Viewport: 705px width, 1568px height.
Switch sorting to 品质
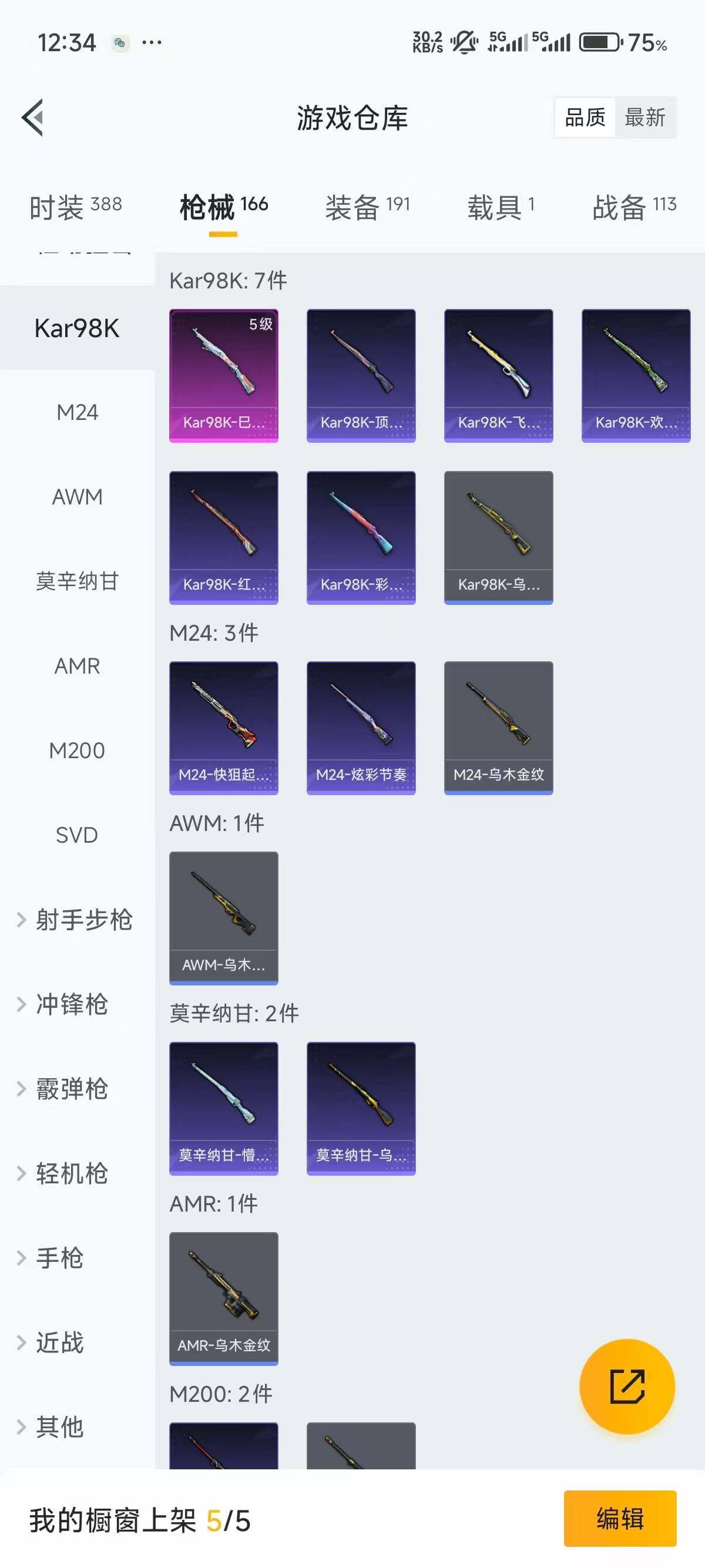pos(584,117)
